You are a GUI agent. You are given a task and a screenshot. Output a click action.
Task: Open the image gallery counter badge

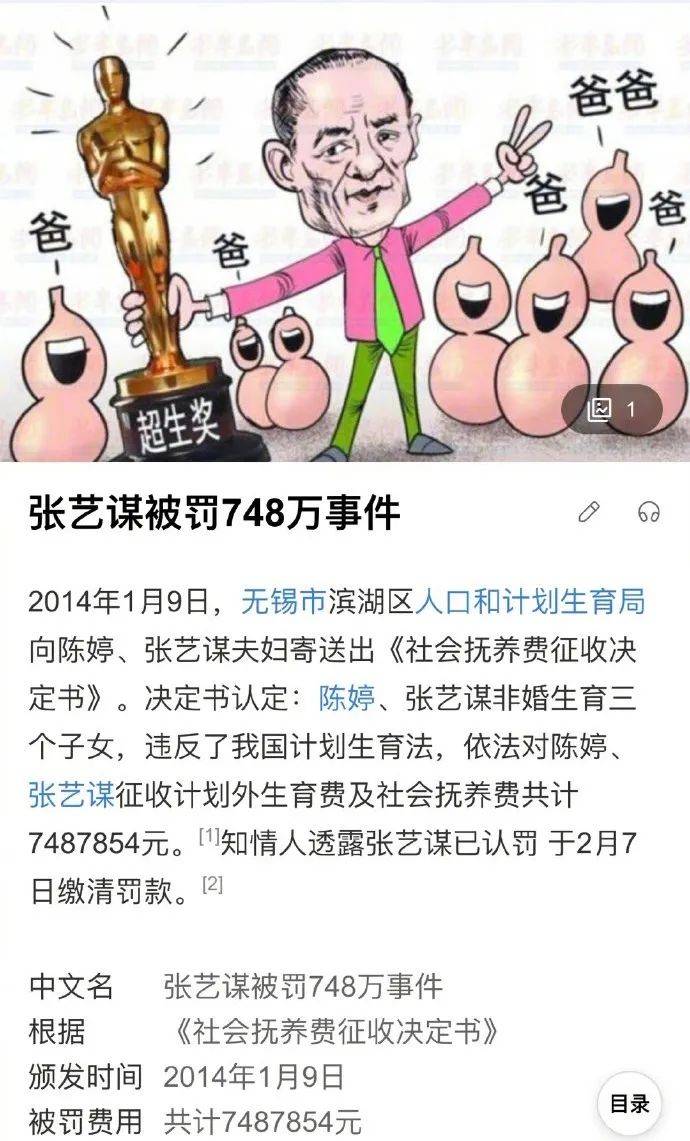click(x=612, y=409)
